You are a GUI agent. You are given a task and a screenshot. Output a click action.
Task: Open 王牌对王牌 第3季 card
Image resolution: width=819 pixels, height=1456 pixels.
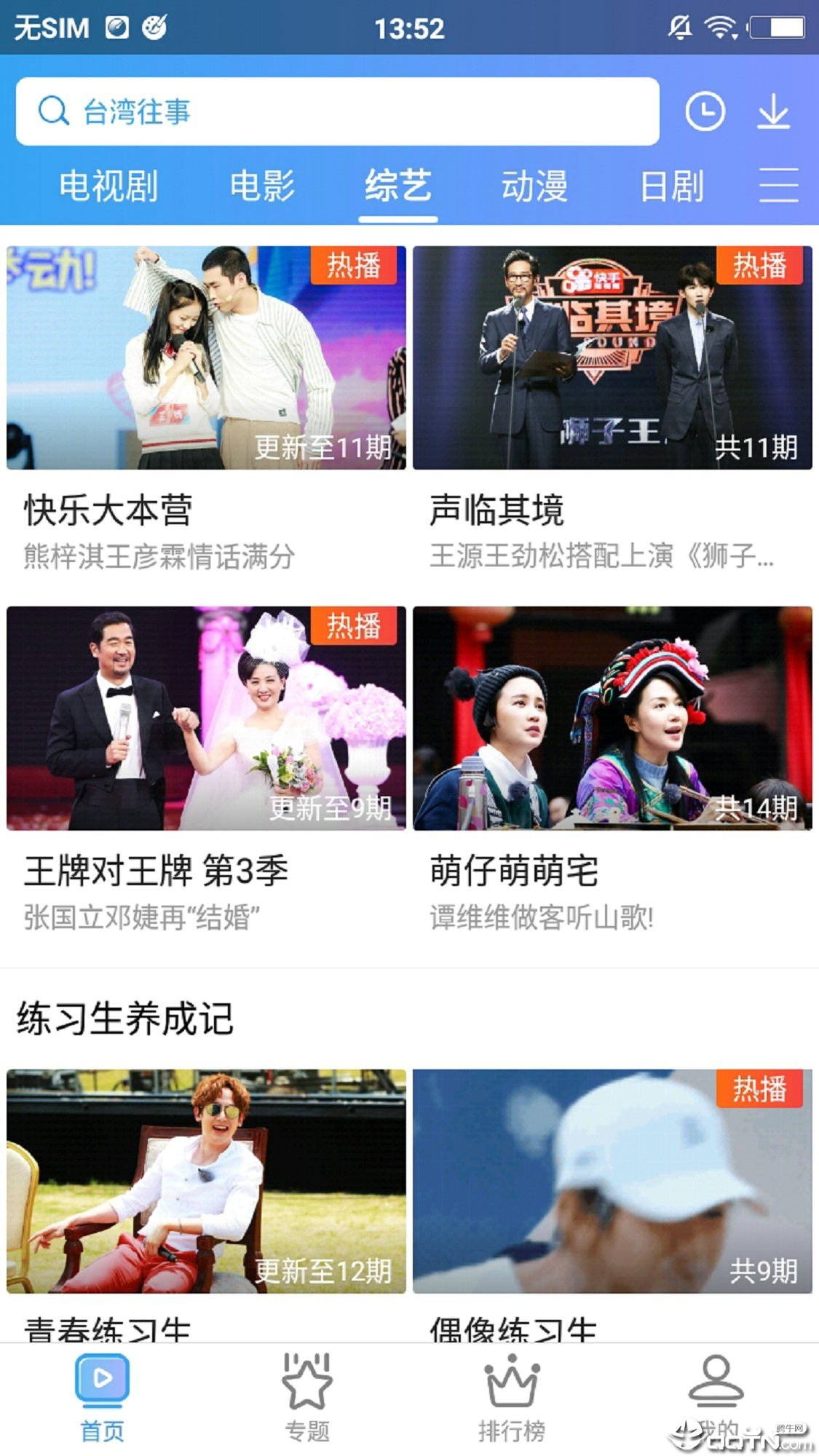[206, 719]
